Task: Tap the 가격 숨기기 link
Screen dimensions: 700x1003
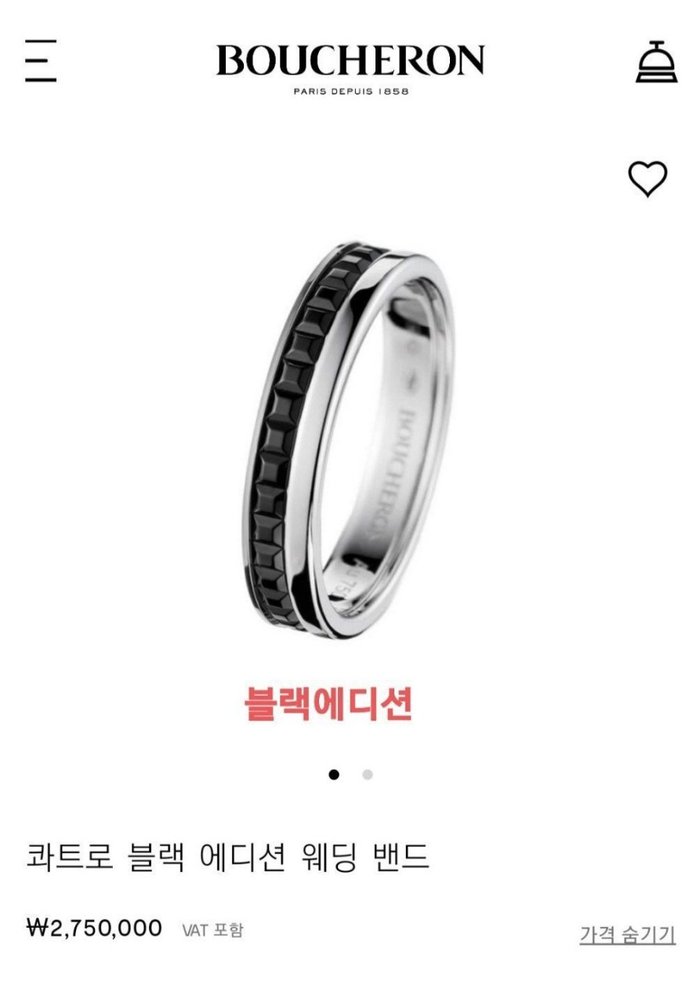Action: tap(627, 935)
